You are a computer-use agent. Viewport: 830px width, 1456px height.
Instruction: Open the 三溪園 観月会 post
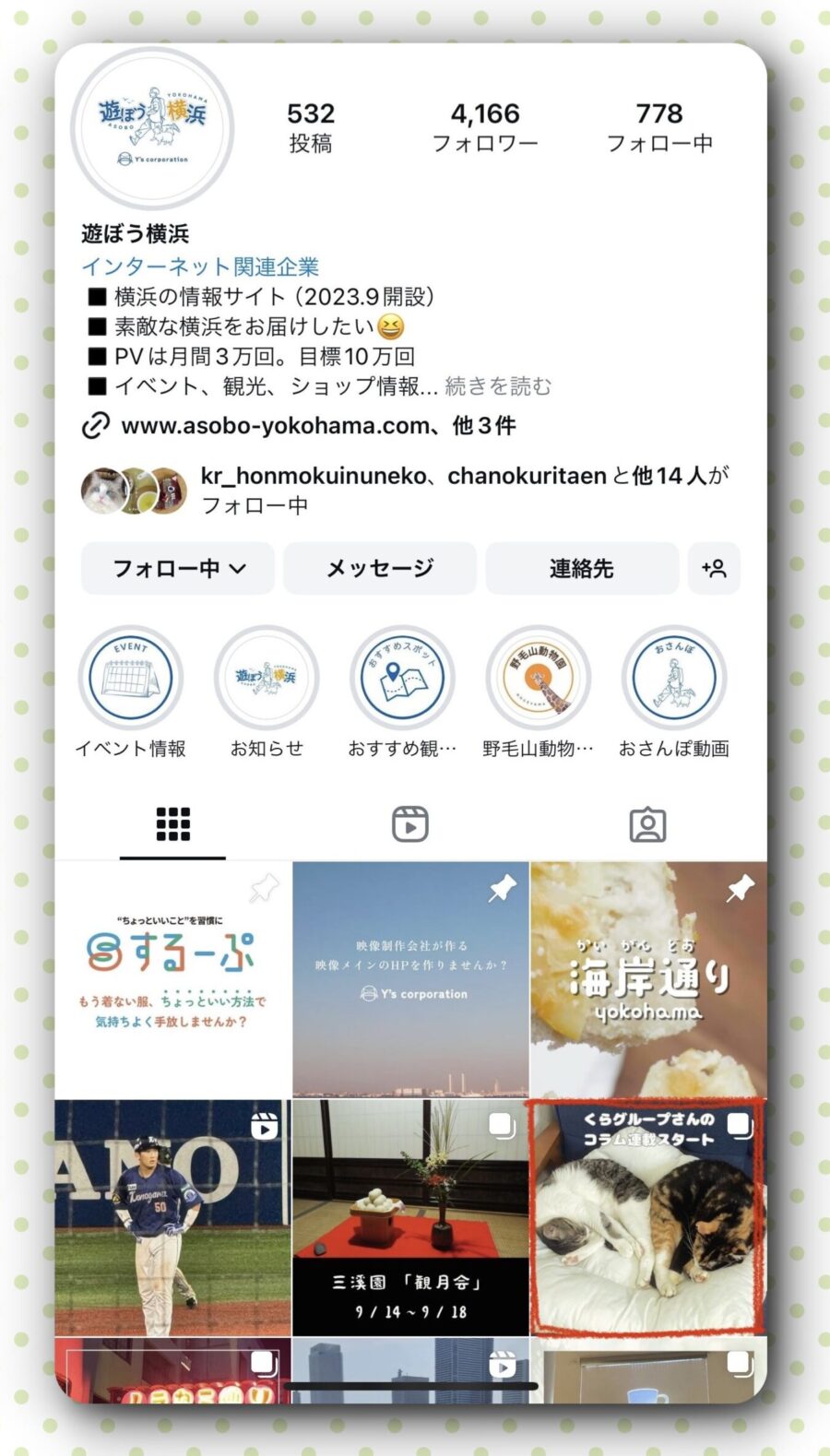point(410,1217)
